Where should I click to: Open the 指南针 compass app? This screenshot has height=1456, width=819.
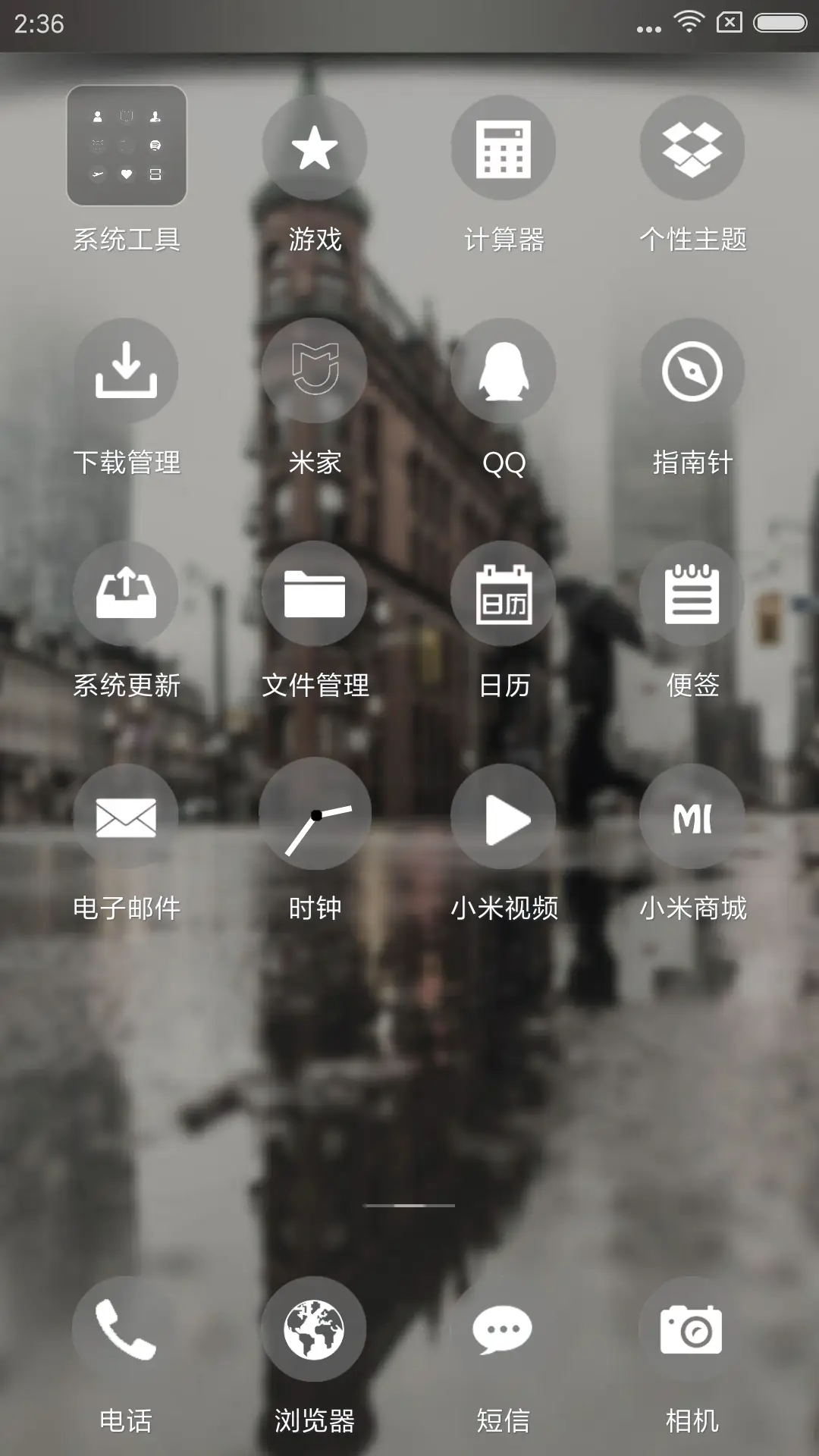692,369
